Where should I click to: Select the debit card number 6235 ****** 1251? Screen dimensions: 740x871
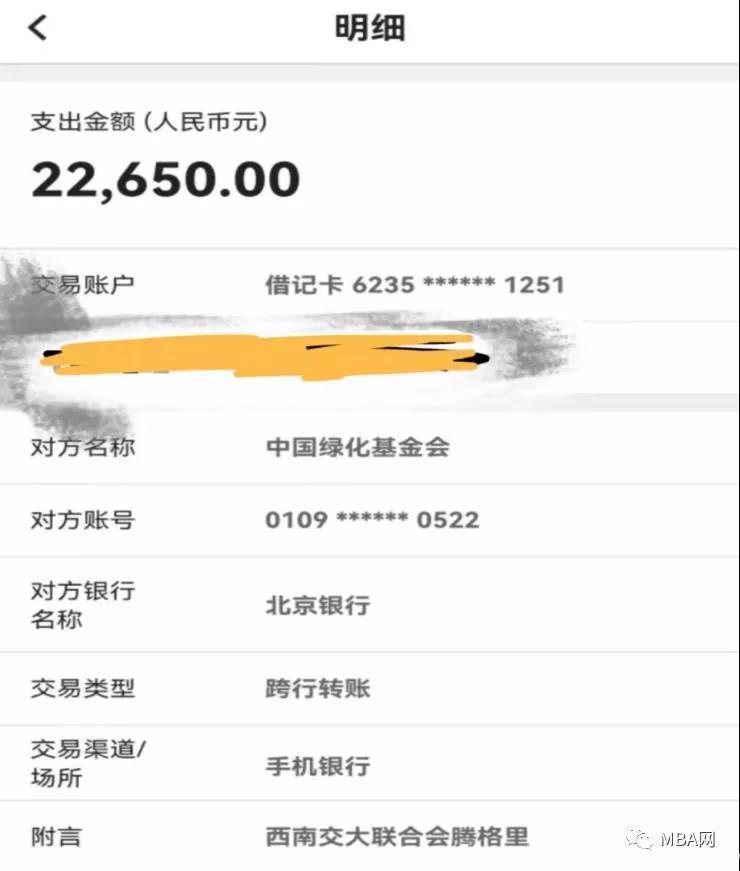tap(412, 284)
